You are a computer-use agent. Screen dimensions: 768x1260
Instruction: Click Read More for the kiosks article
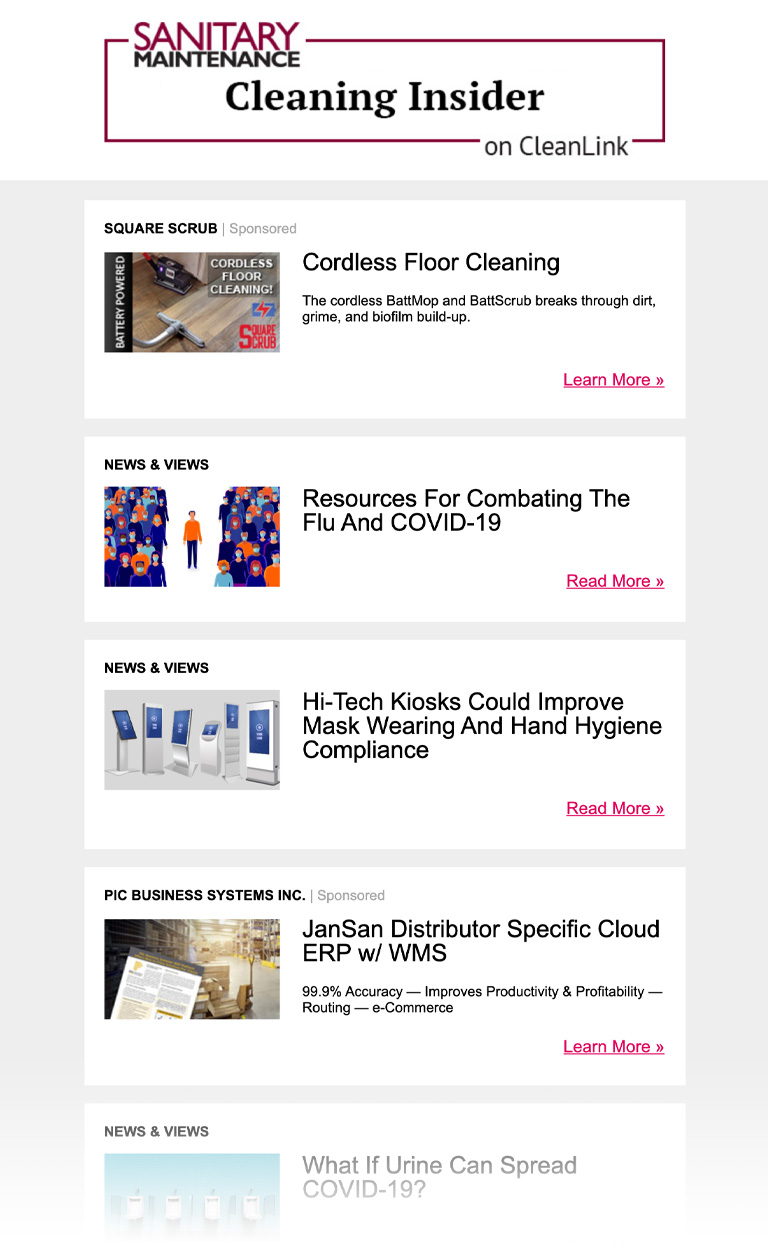[x=615, y=808]
